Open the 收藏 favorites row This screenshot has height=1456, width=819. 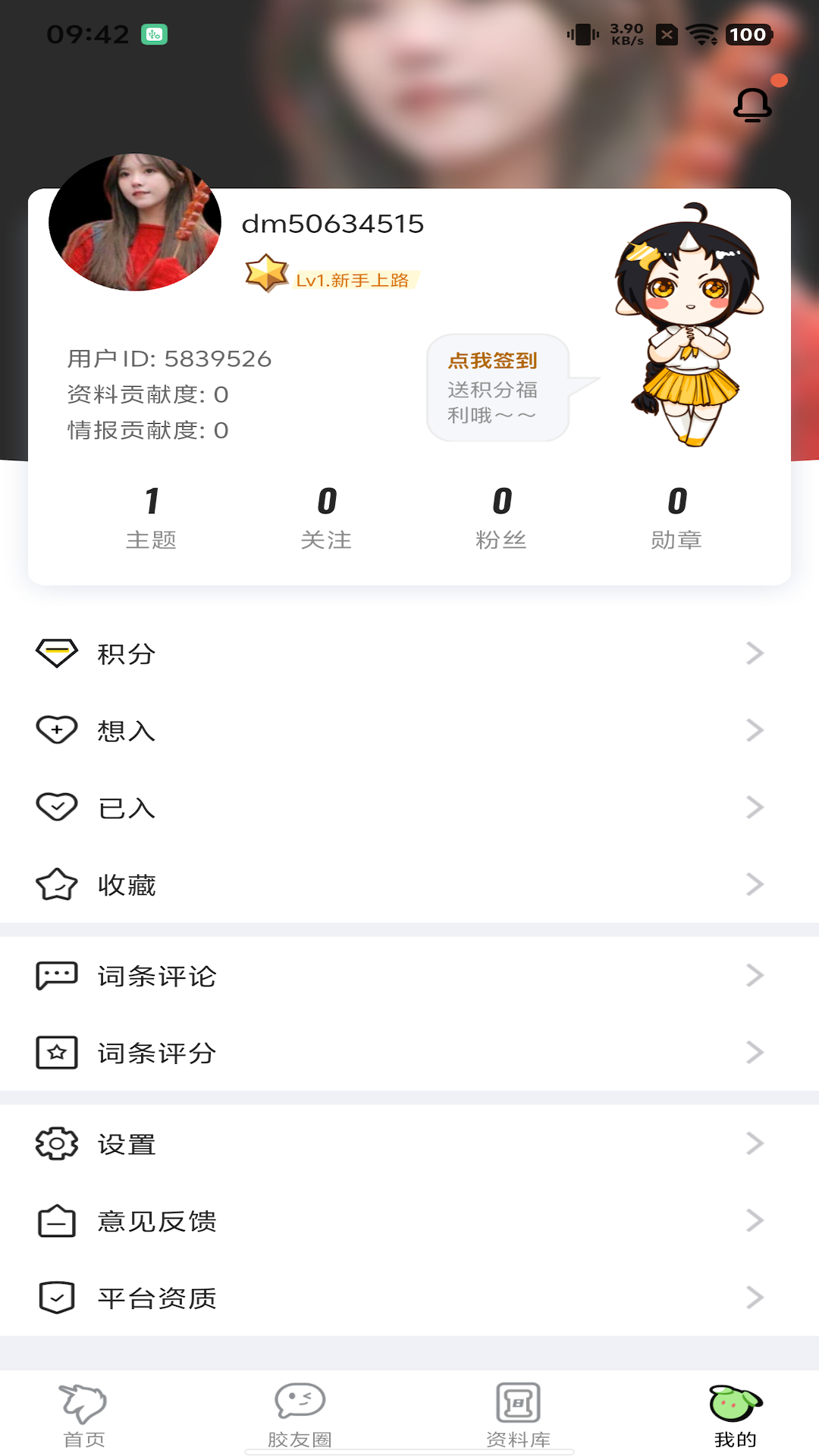click(x=409, y=885)
